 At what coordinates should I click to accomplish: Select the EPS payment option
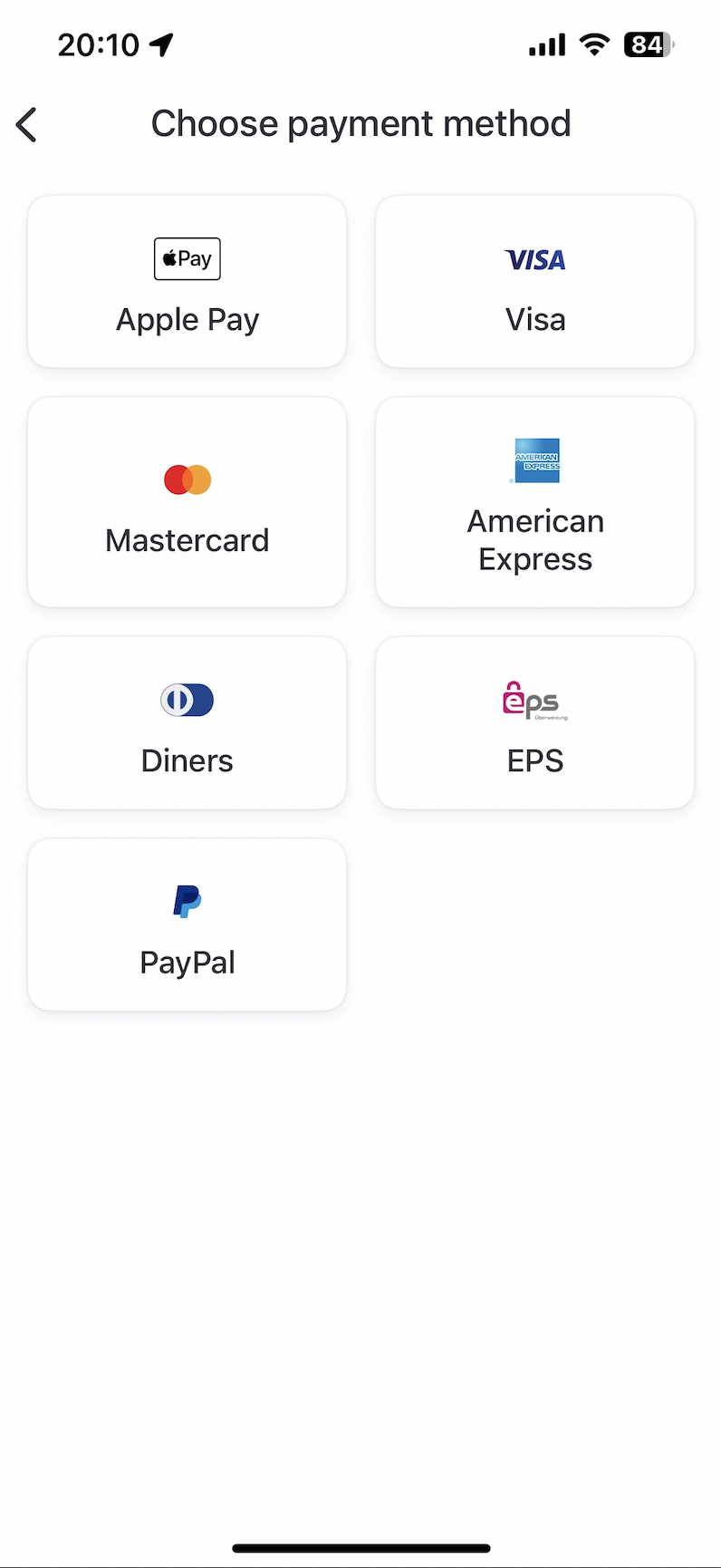[535, 722]
